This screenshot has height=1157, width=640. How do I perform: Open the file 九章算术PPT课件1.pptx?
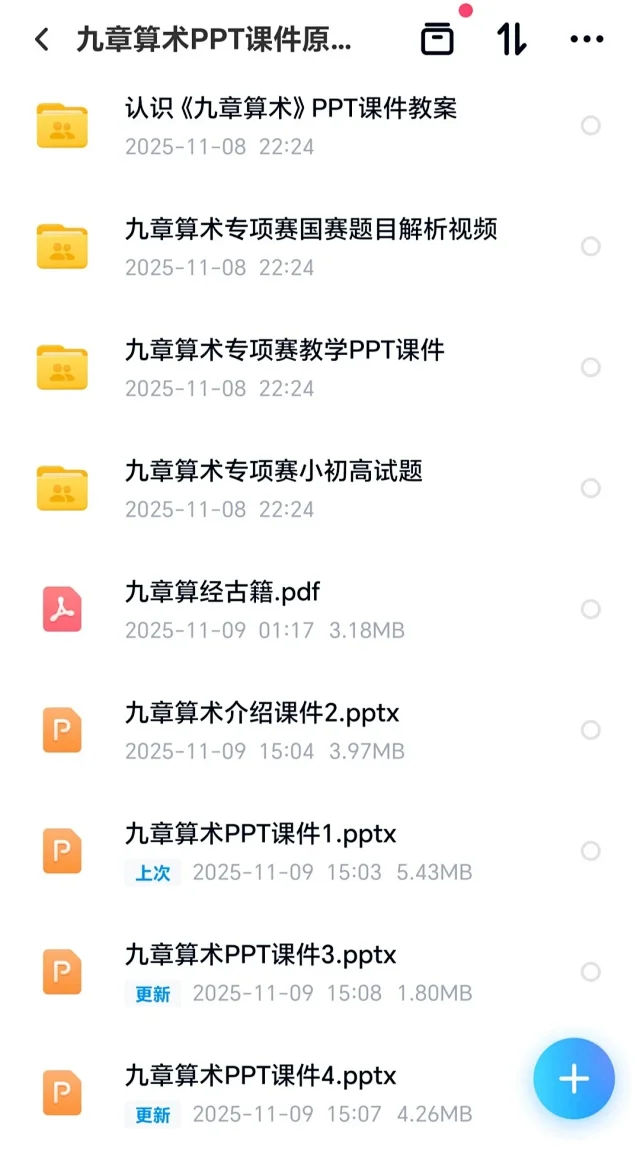coord(260,834)
